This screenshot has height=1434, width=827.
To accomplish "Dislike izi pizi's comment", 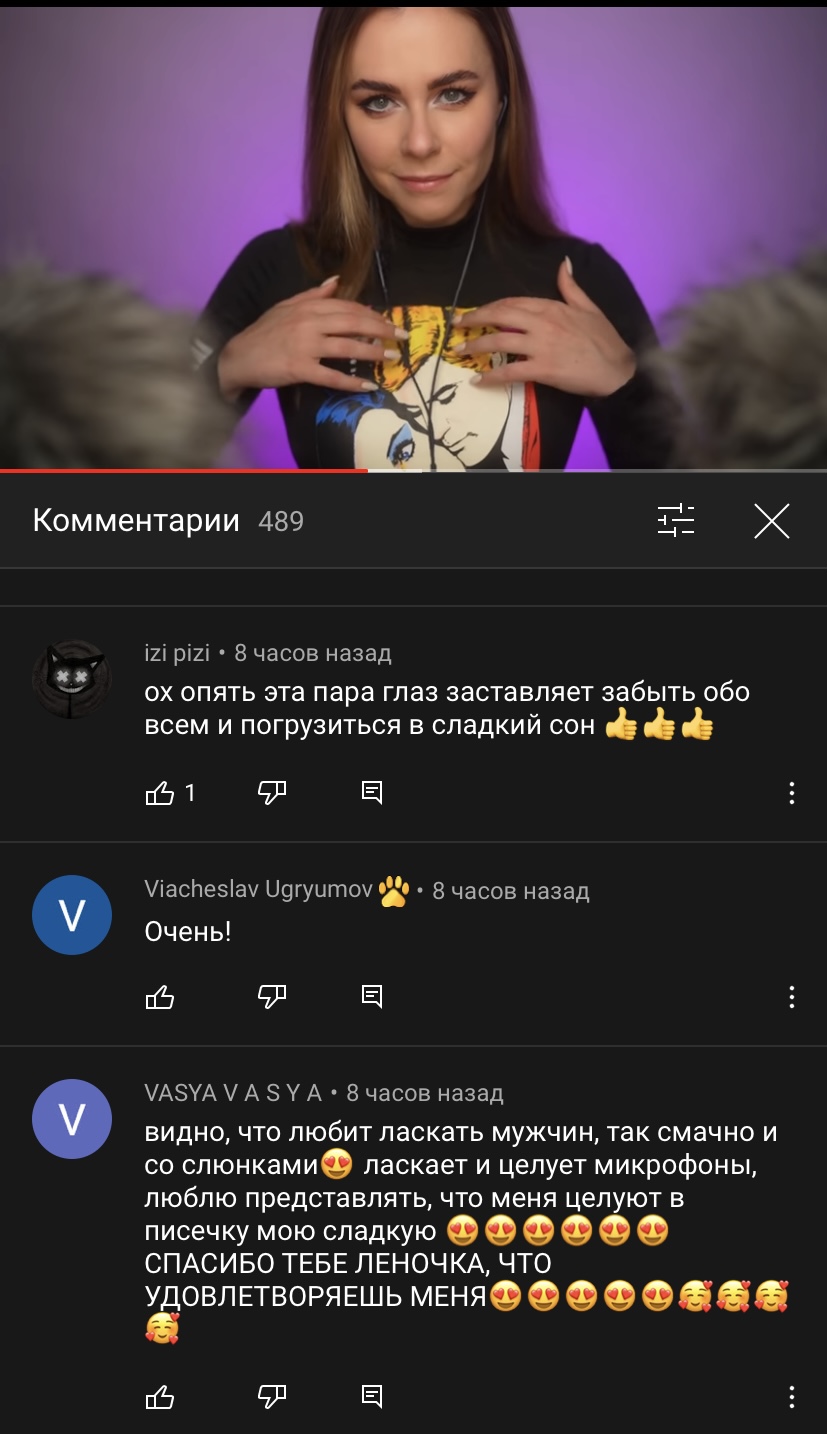I will tap(272, 794).
